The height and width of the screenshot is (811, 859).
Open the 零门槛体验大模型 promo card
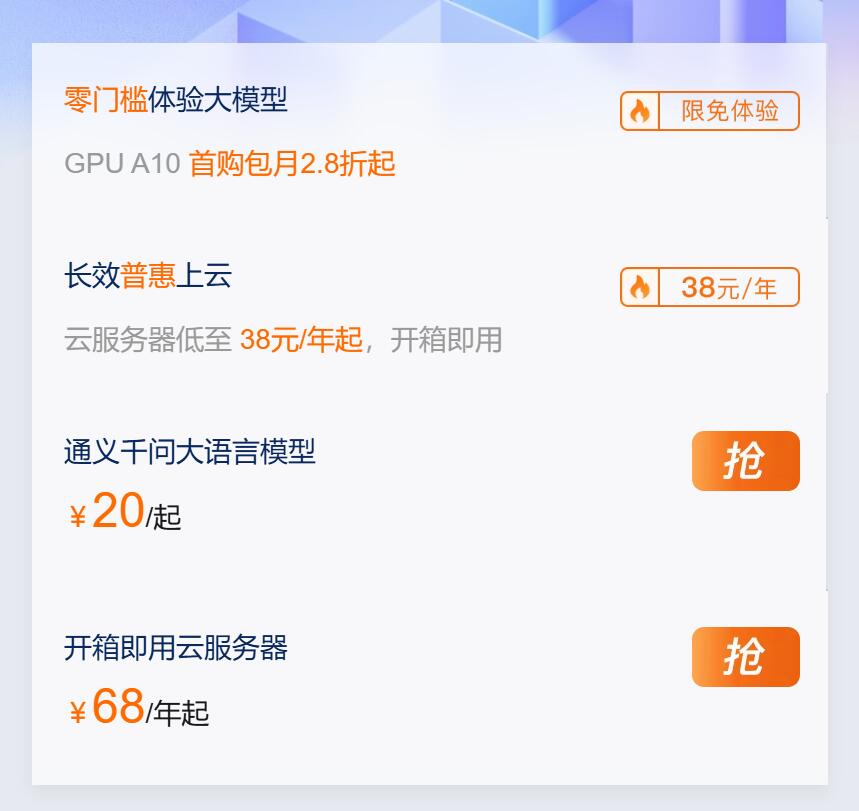tap(300, 132)
